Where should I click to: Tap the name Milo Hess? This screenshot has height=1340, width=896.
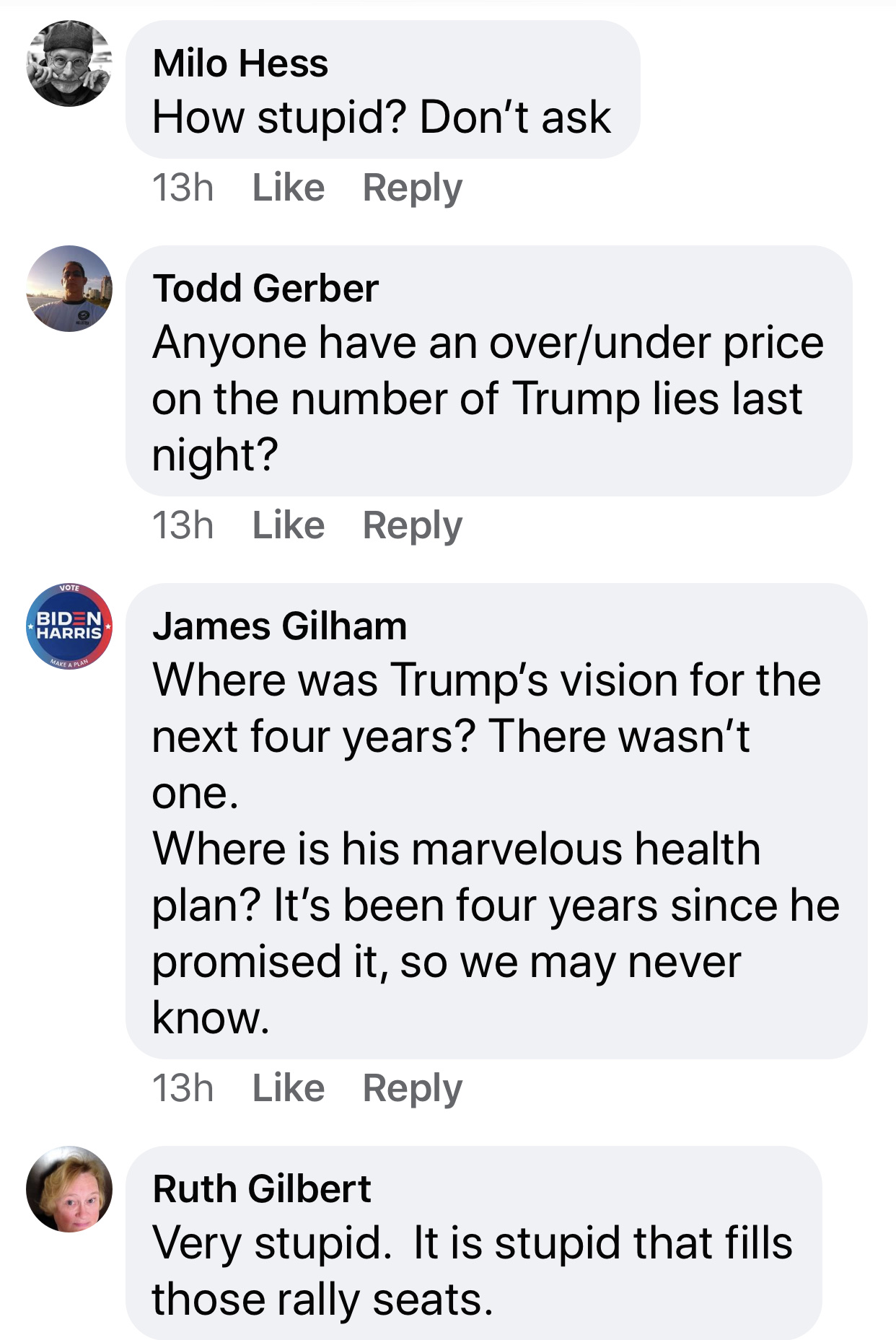[240, 63]
